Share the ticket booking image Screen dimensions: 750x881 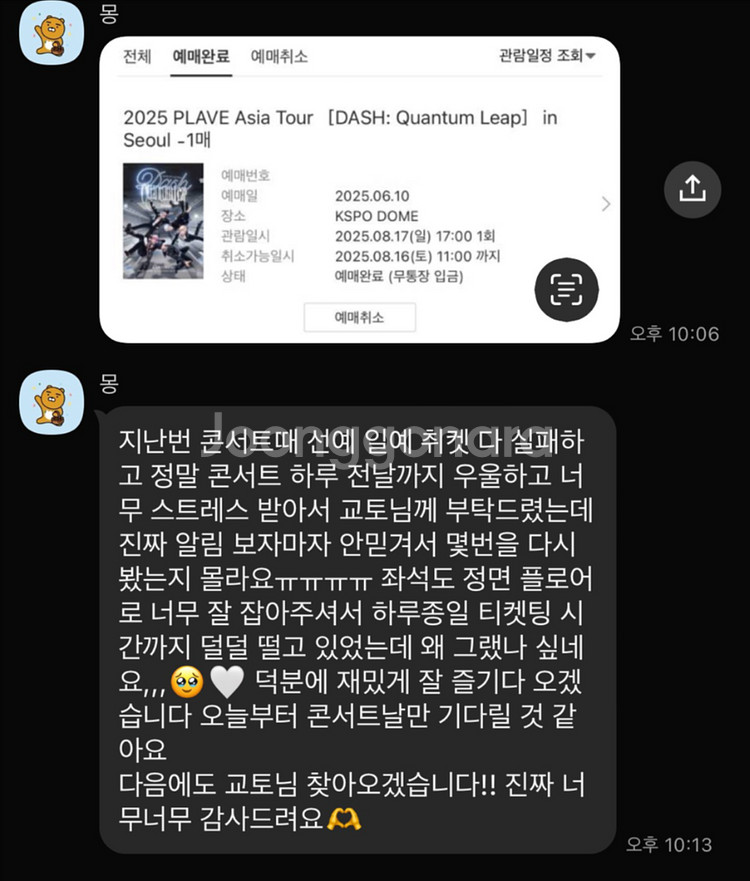tap(692, 189)
